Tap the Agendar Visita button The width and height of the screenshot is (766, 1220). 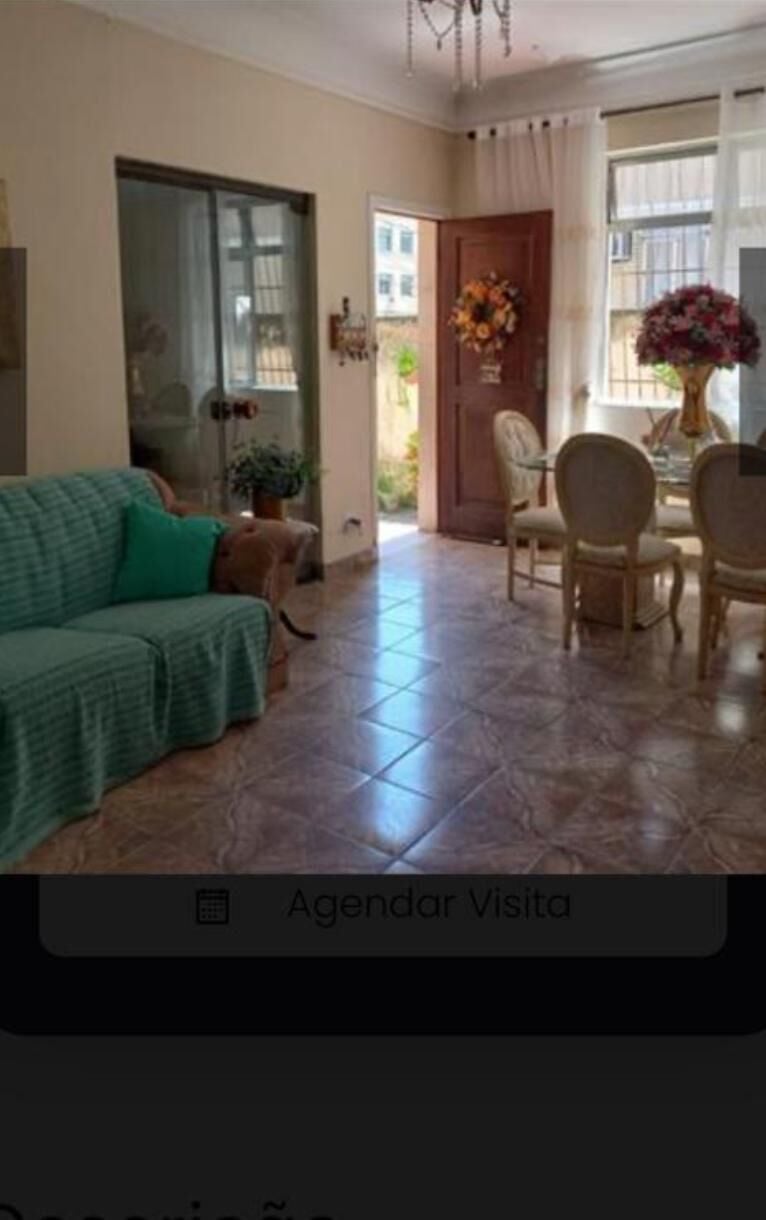pyautogui.click(x=383, y=906)
